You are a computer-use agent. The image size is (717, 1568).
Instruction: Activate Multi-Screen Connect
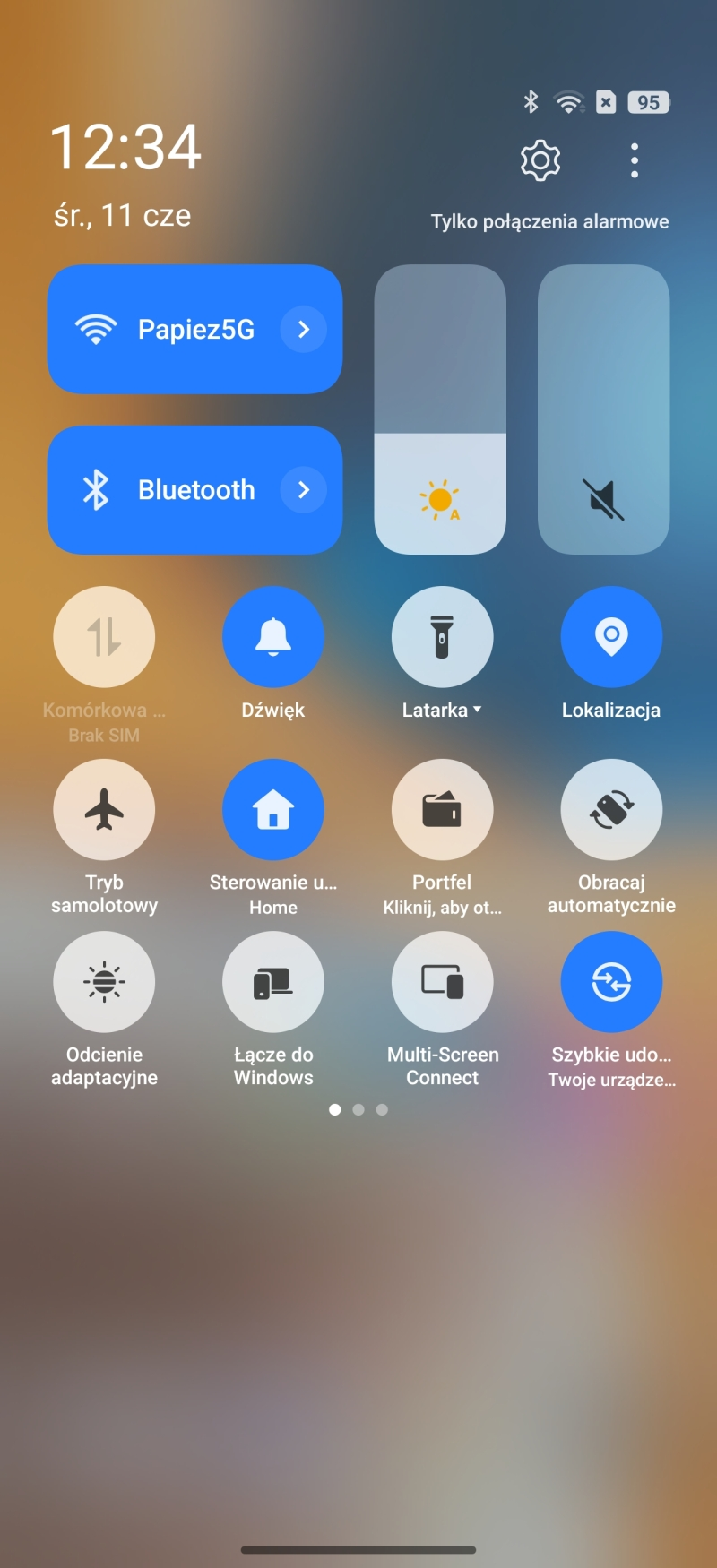(x=442, y=981)
